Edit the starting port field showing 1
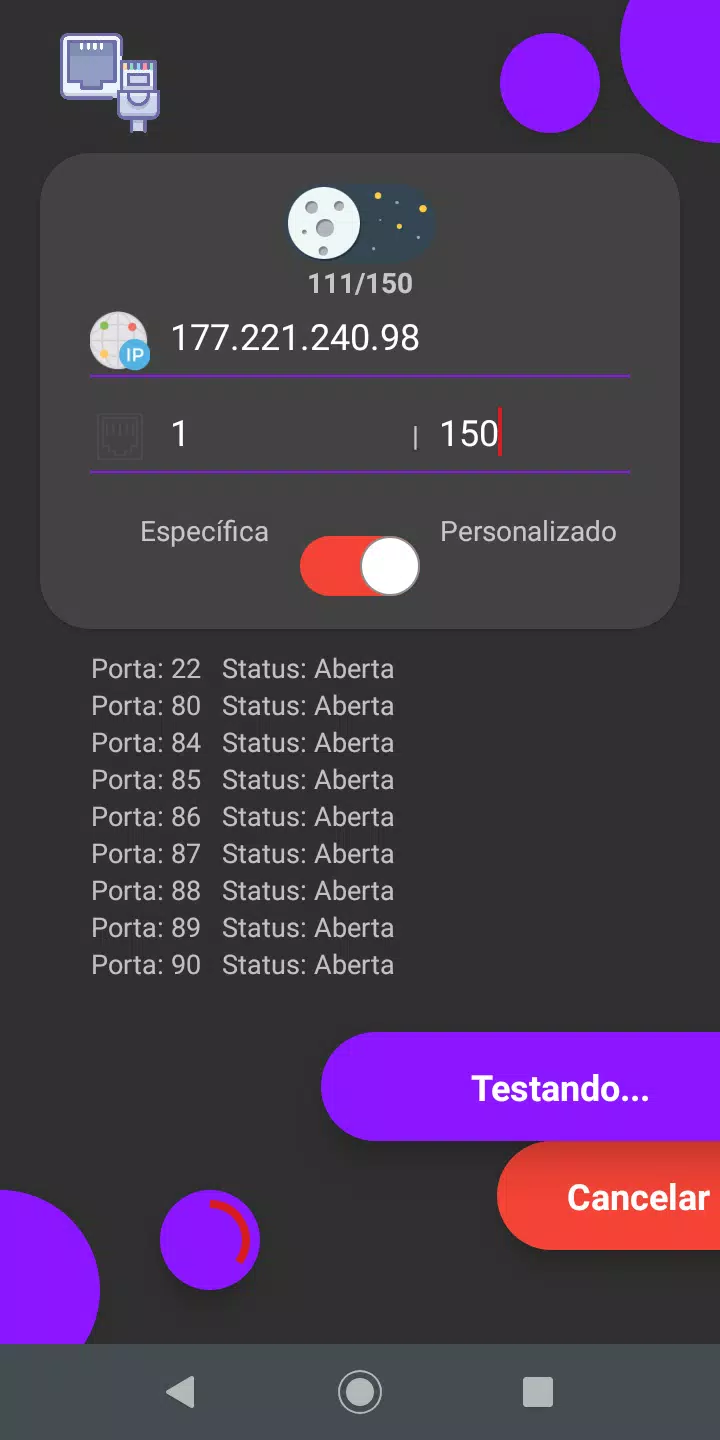This screenshot has height=1440, width=720. pyautogui.click(x=285, y=433)
